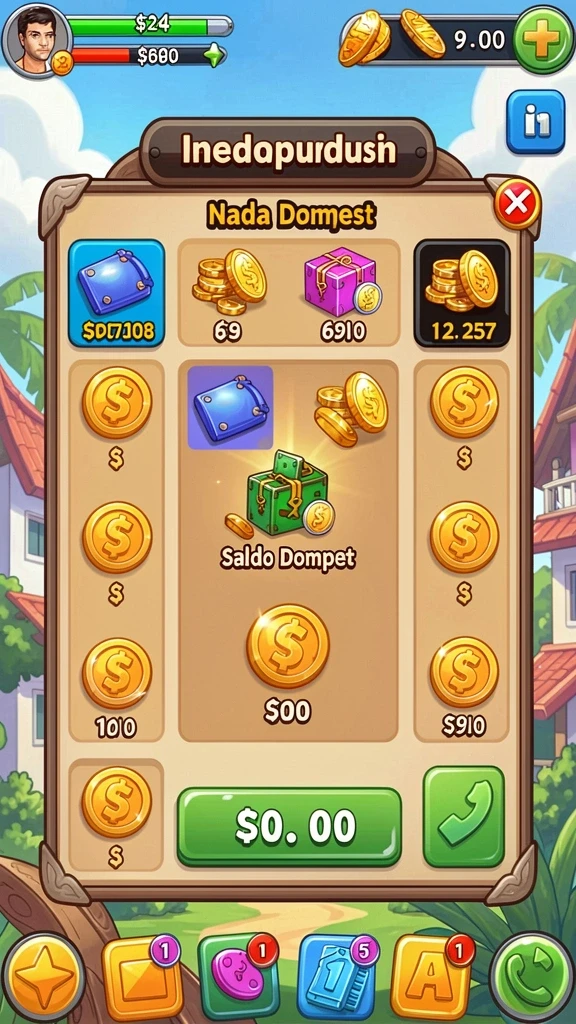Close the Nada Domest dialog
The image size is (576, 1024).
point(517,203)
